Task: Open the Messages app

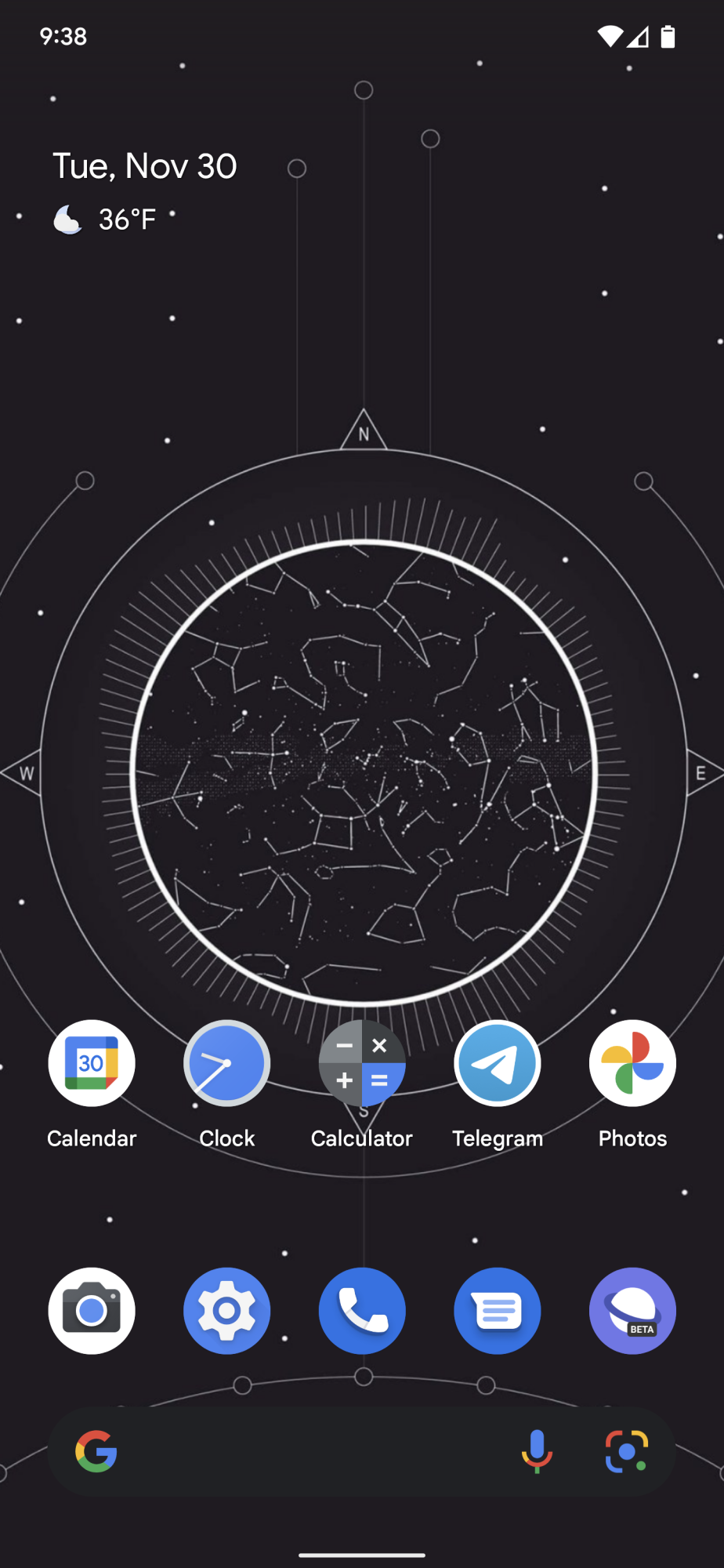Action: (x=498, y=1310)
